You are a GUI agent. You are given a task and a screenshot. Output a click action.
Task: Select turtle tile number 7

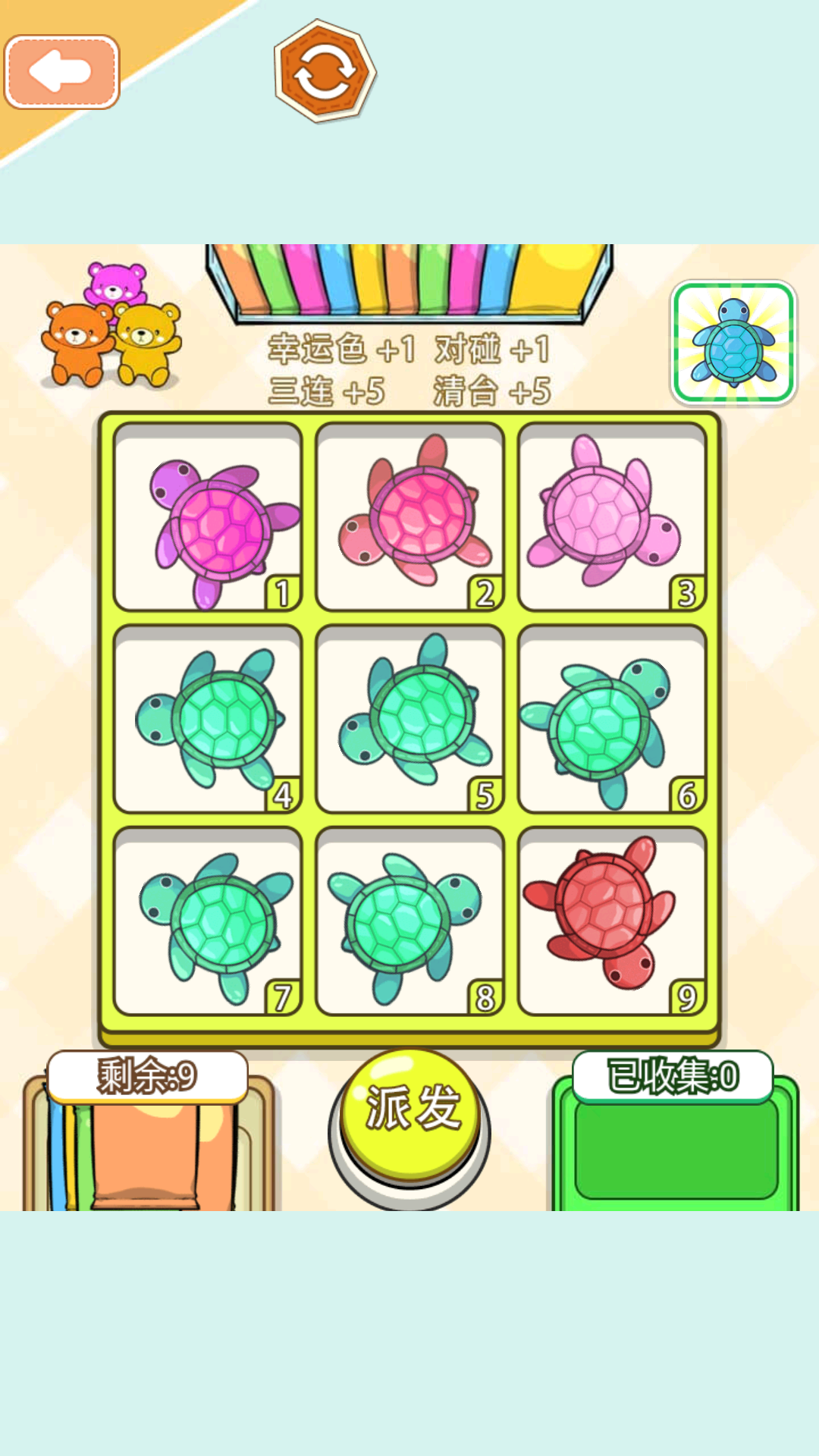(x=208, y=921)
